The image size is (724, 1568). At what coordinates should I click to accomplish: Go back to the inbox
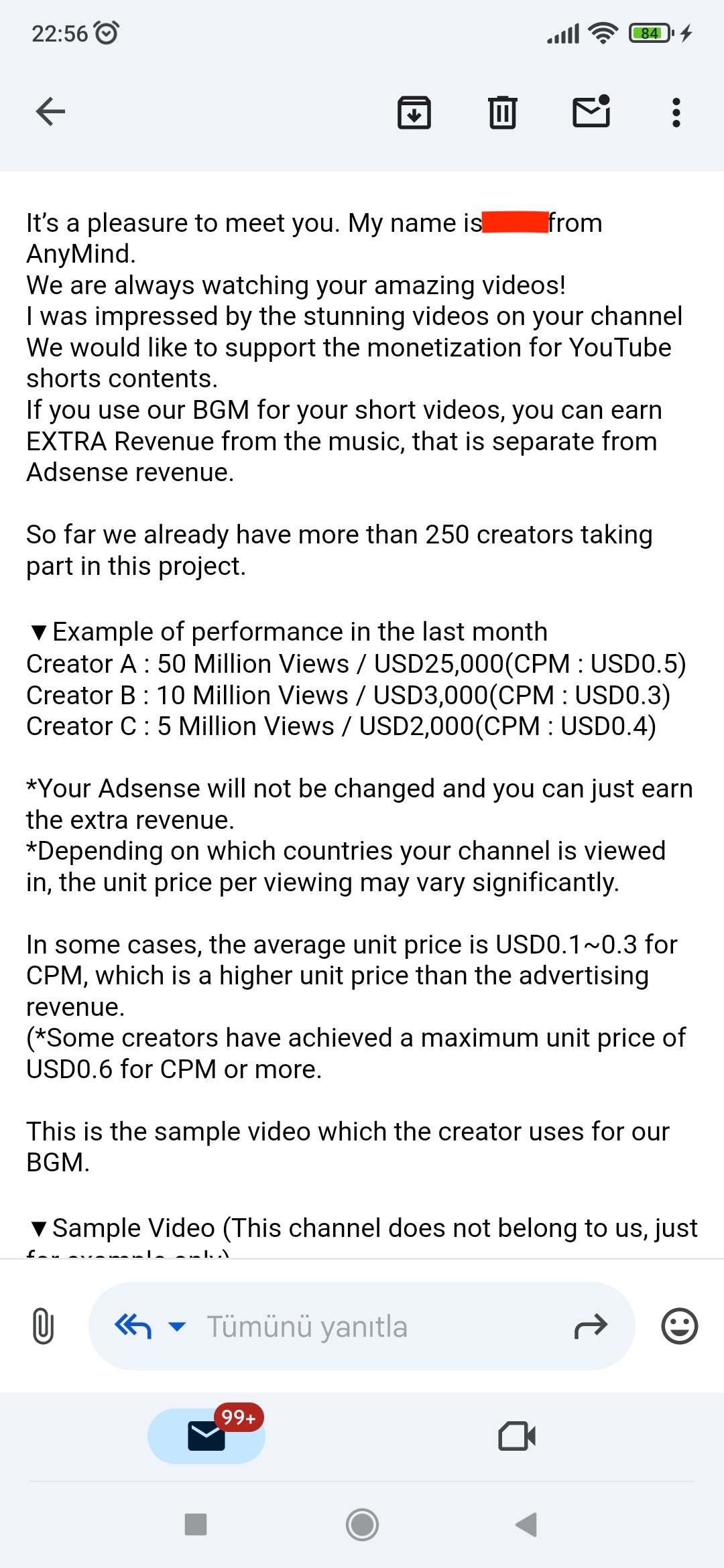pyautogui.click(x=50, y=111)
